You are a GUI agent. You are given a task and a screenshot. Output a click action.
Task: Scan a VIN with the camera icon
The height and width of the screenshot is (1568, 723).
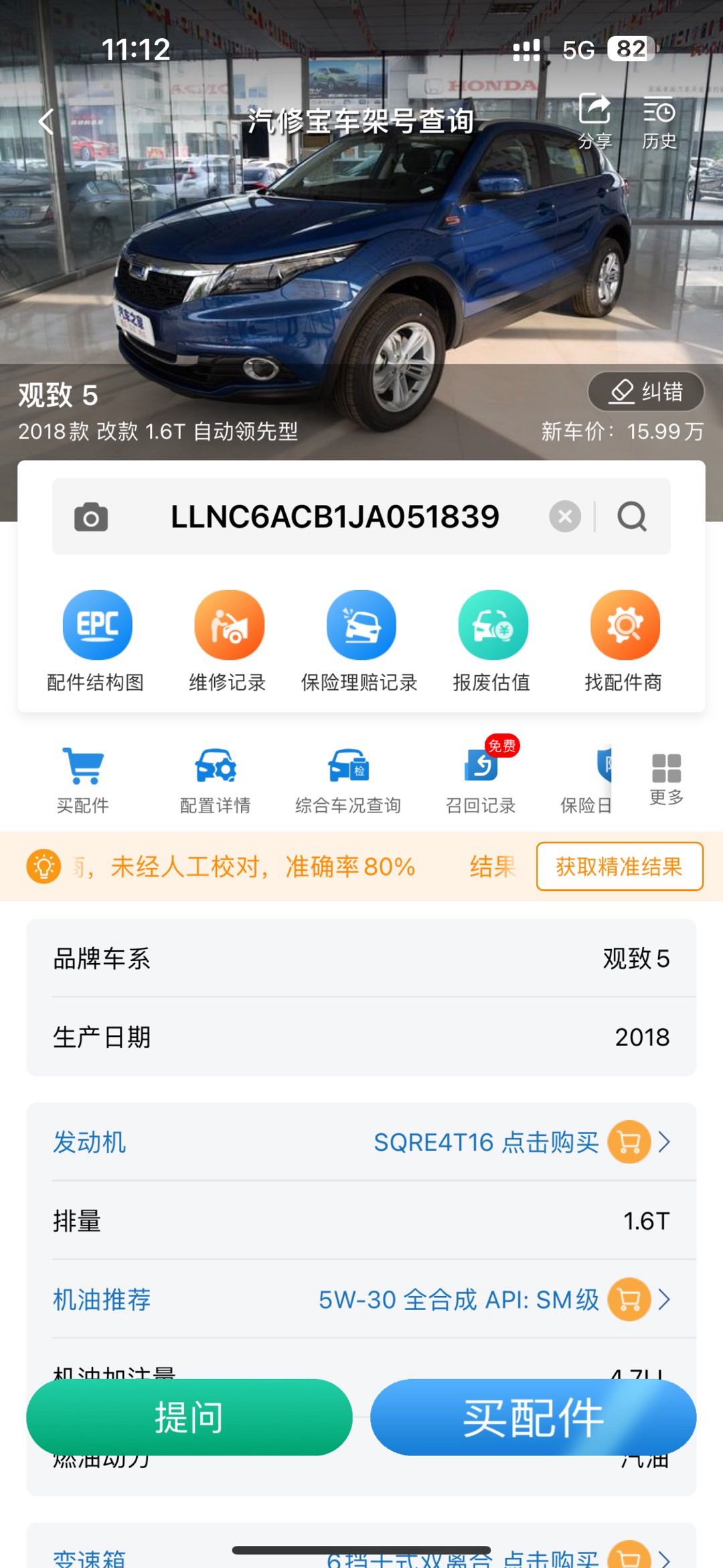(x=91, y=517)
